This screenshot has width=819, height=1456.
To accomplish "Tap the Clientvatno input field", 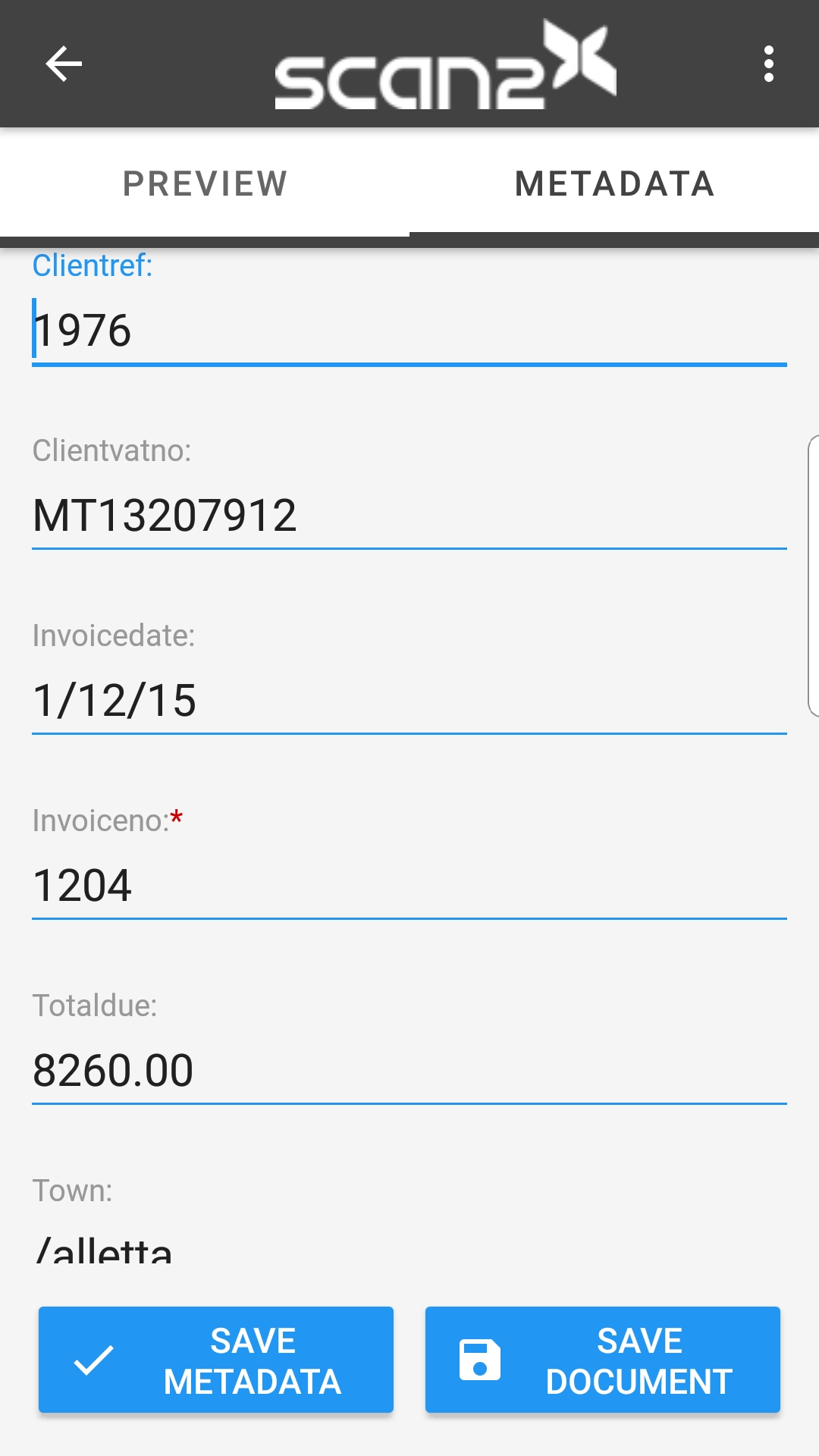I will point(409,516).
